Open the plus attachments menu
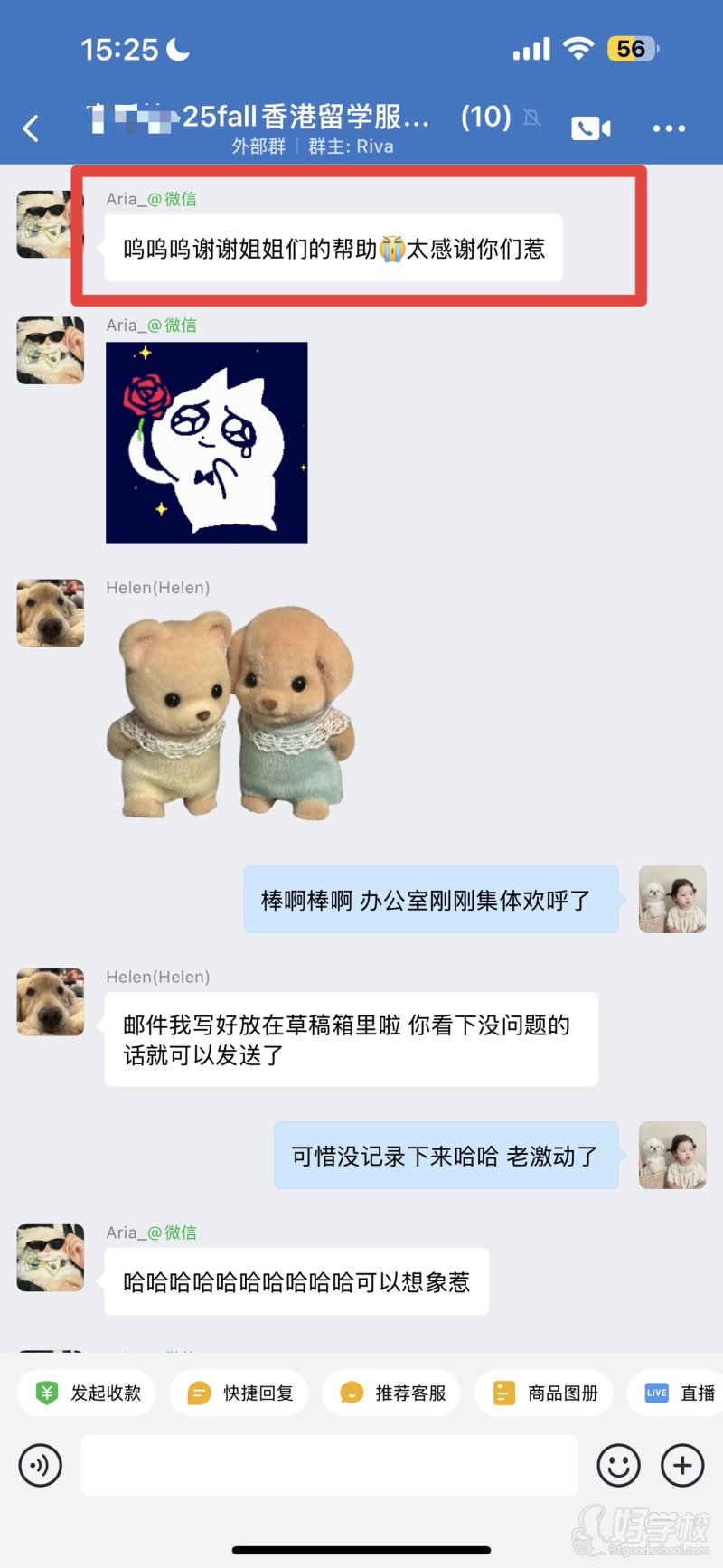The image size is (723, 1568). click(x=682, y=1465)
